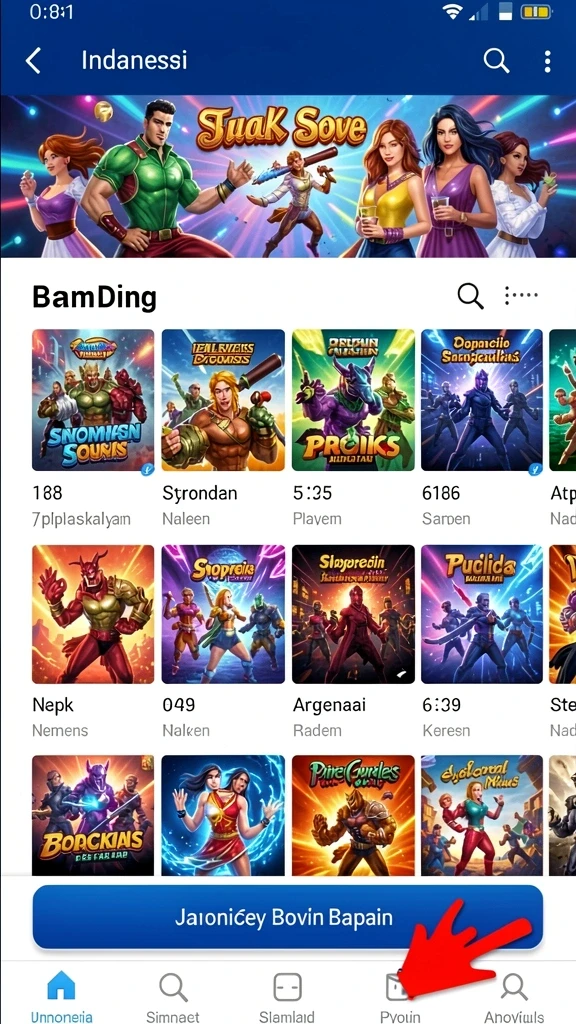Tap the search icon beside BamDing
The image size is (576, 1024).
point(470,296)
